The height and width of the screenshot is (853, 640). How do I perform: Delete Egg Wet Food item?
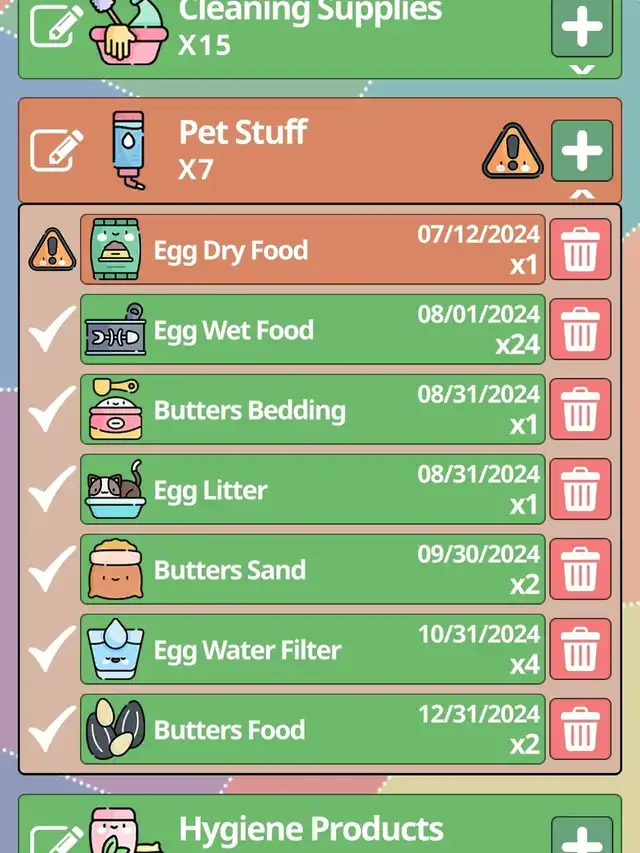point(580,329)
